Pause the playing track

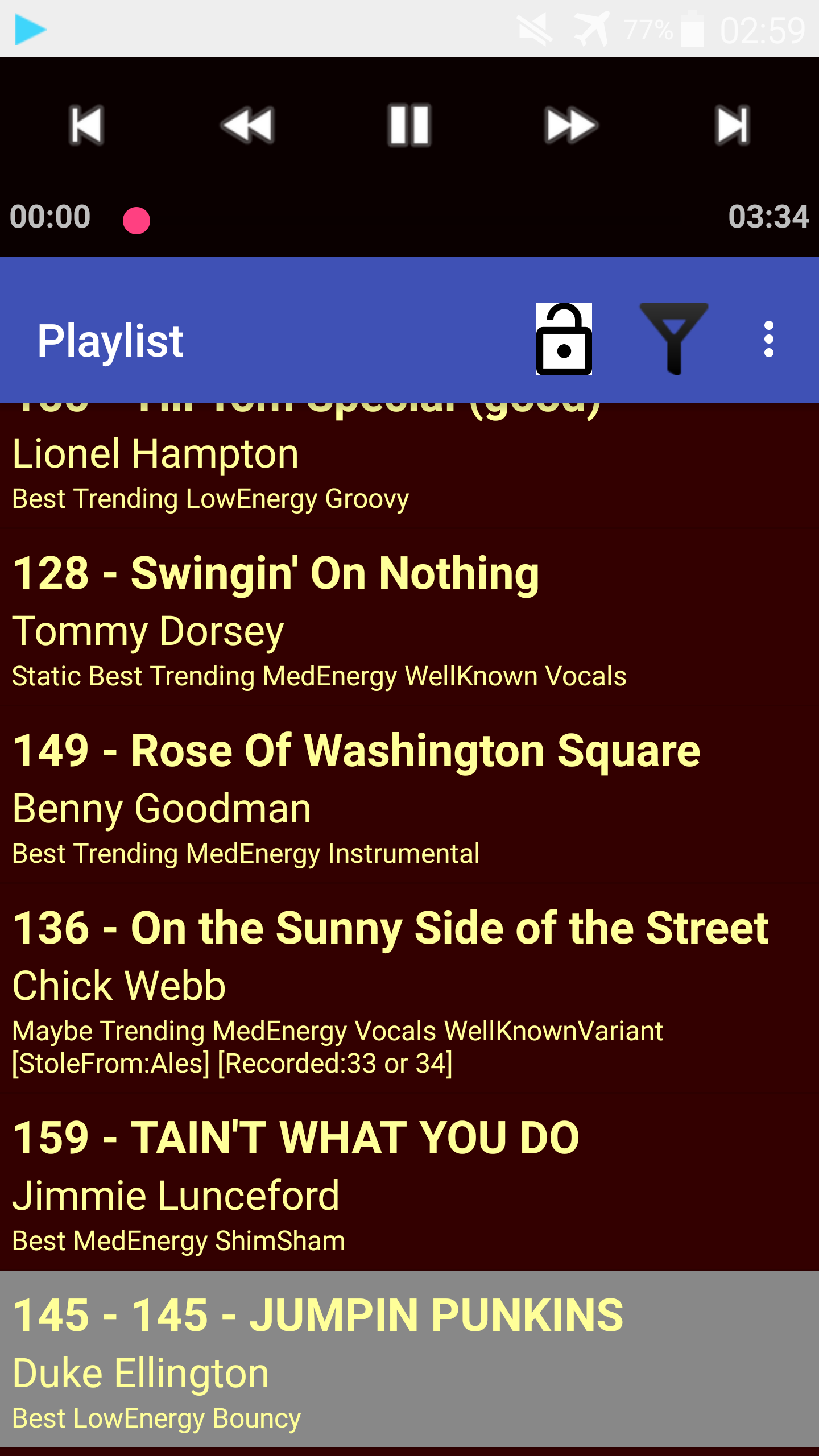click(x=409, y=125)
